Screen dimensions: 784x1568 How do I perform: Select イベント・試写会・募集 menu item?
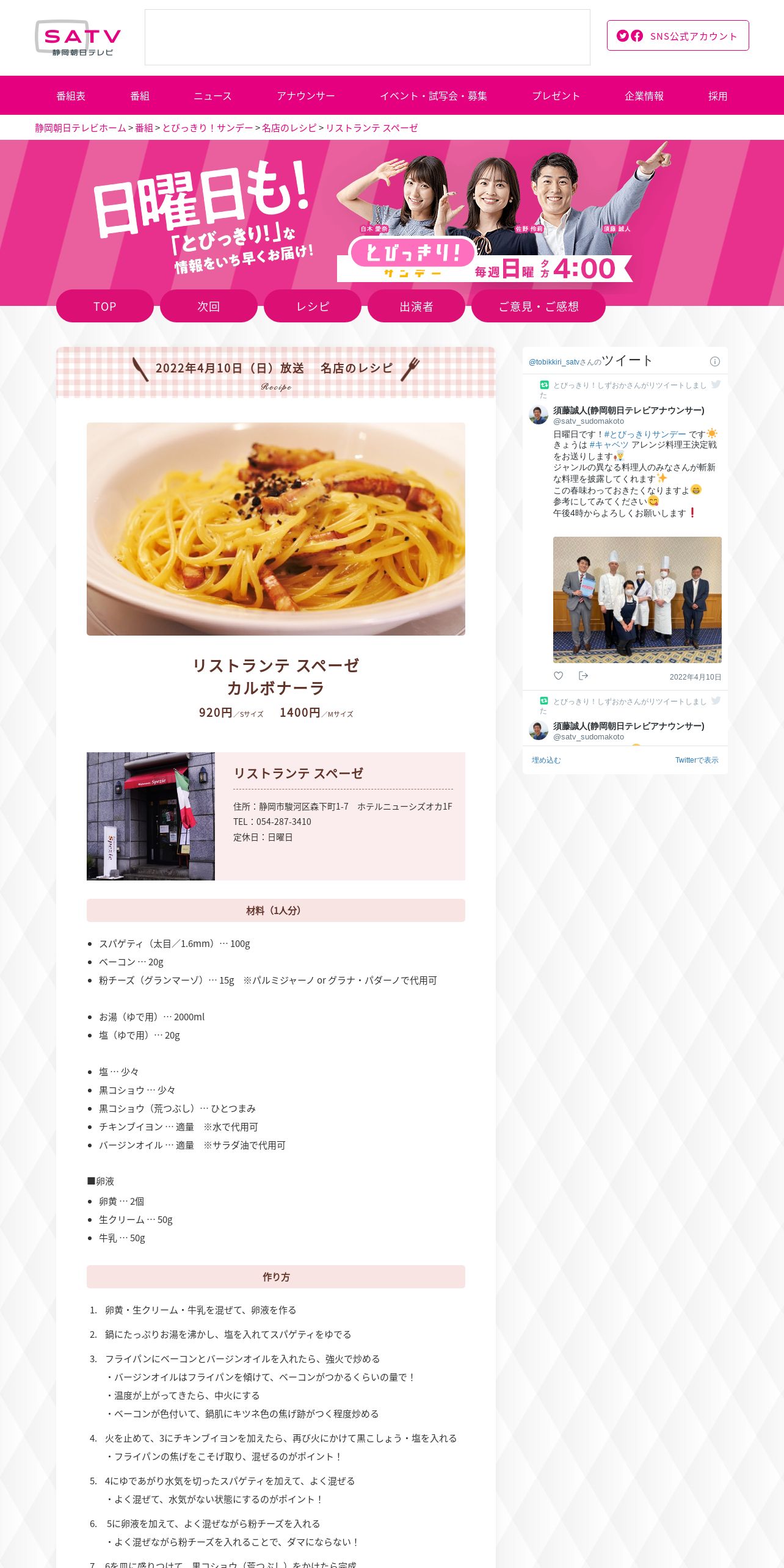434,96
